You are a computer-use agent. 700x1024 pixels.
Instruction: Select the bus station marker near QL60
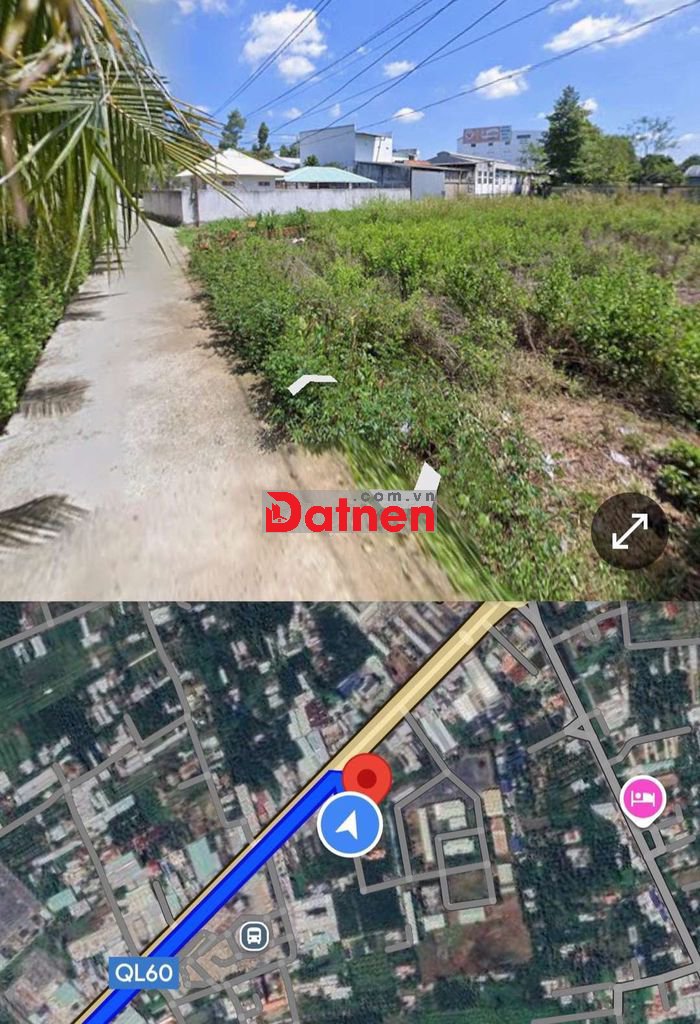(x=253, y=937)
